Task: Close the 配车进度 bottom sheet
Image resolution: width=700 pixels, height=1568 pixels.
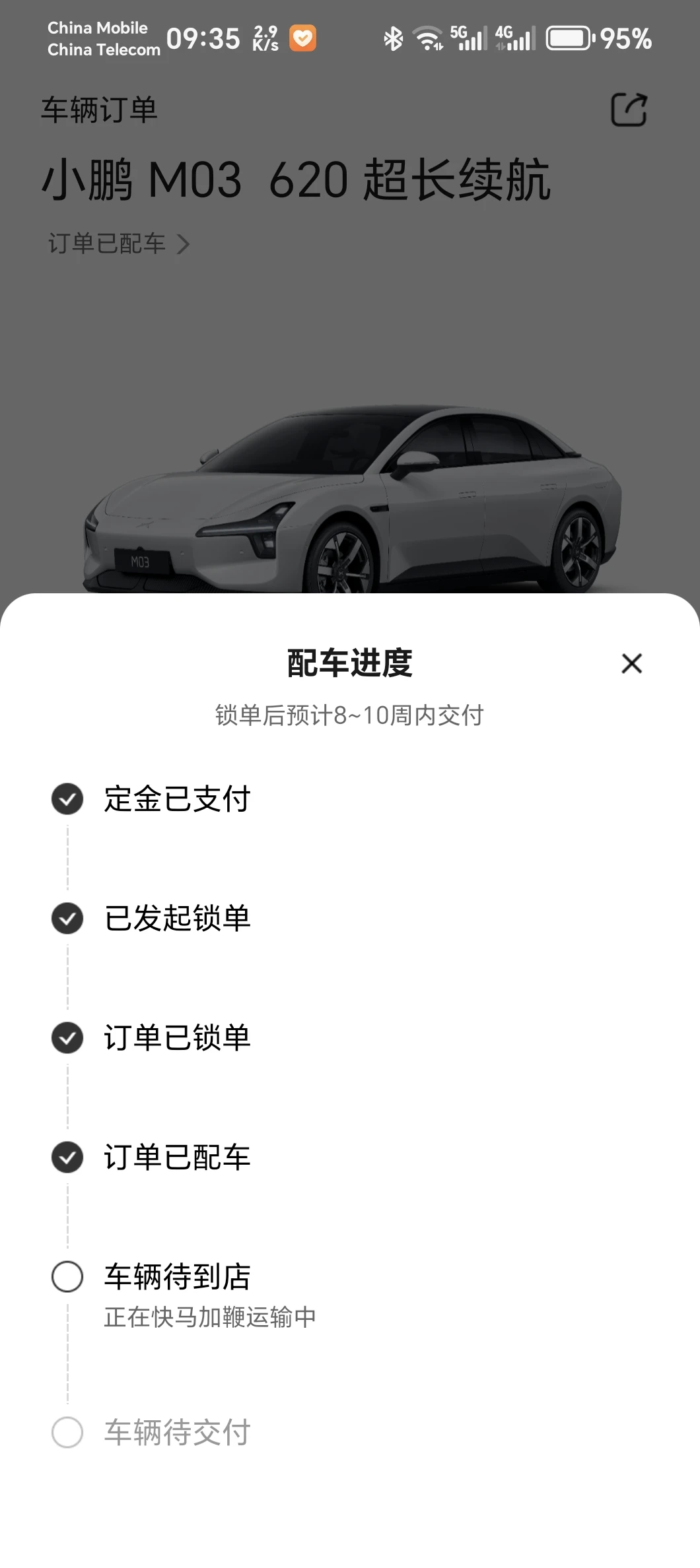Action: pos(632,663)
